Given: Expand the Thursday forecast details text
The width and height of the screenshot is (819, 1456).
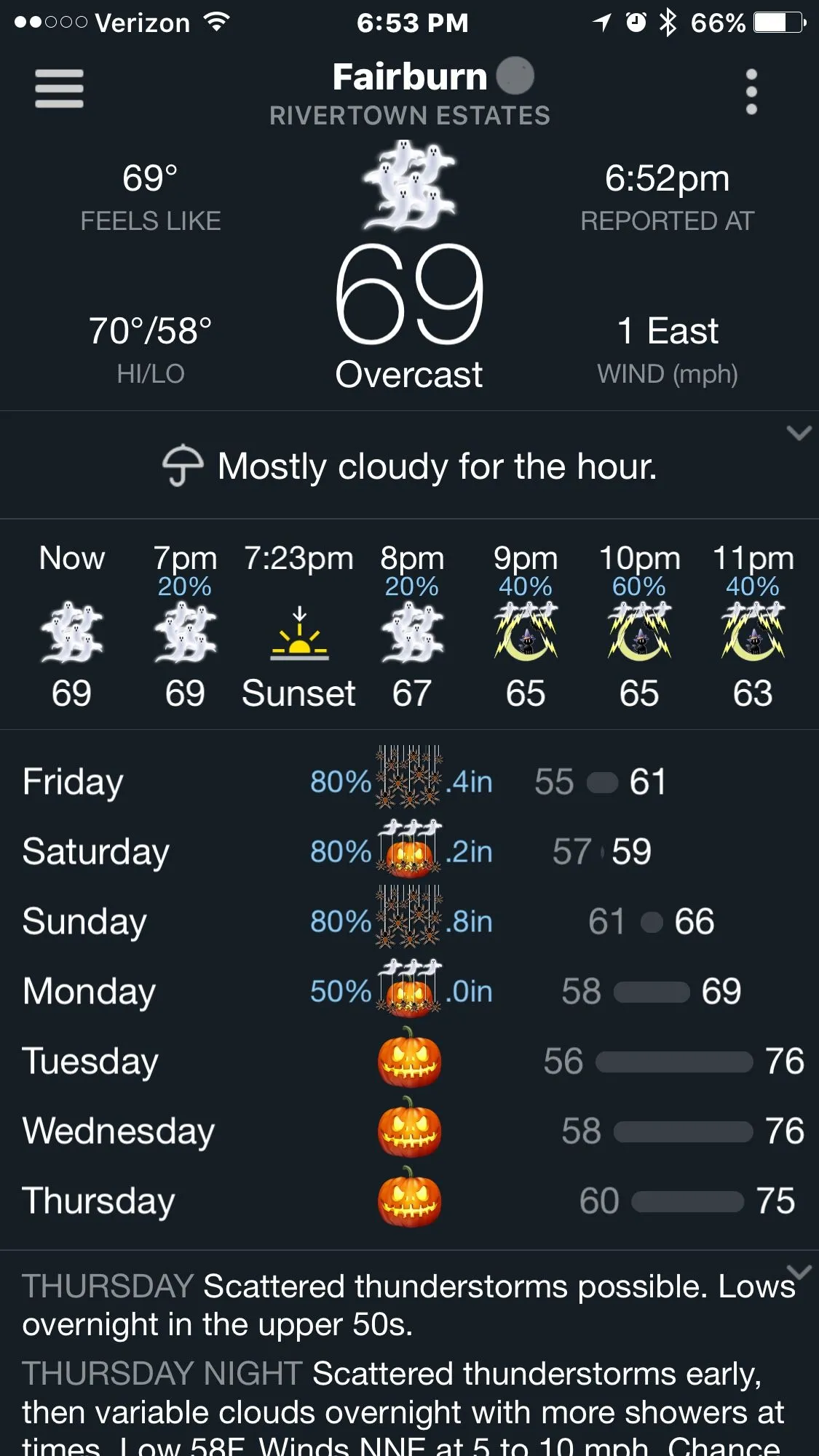Looking at the screenshot, I should tap(799, 1272).
